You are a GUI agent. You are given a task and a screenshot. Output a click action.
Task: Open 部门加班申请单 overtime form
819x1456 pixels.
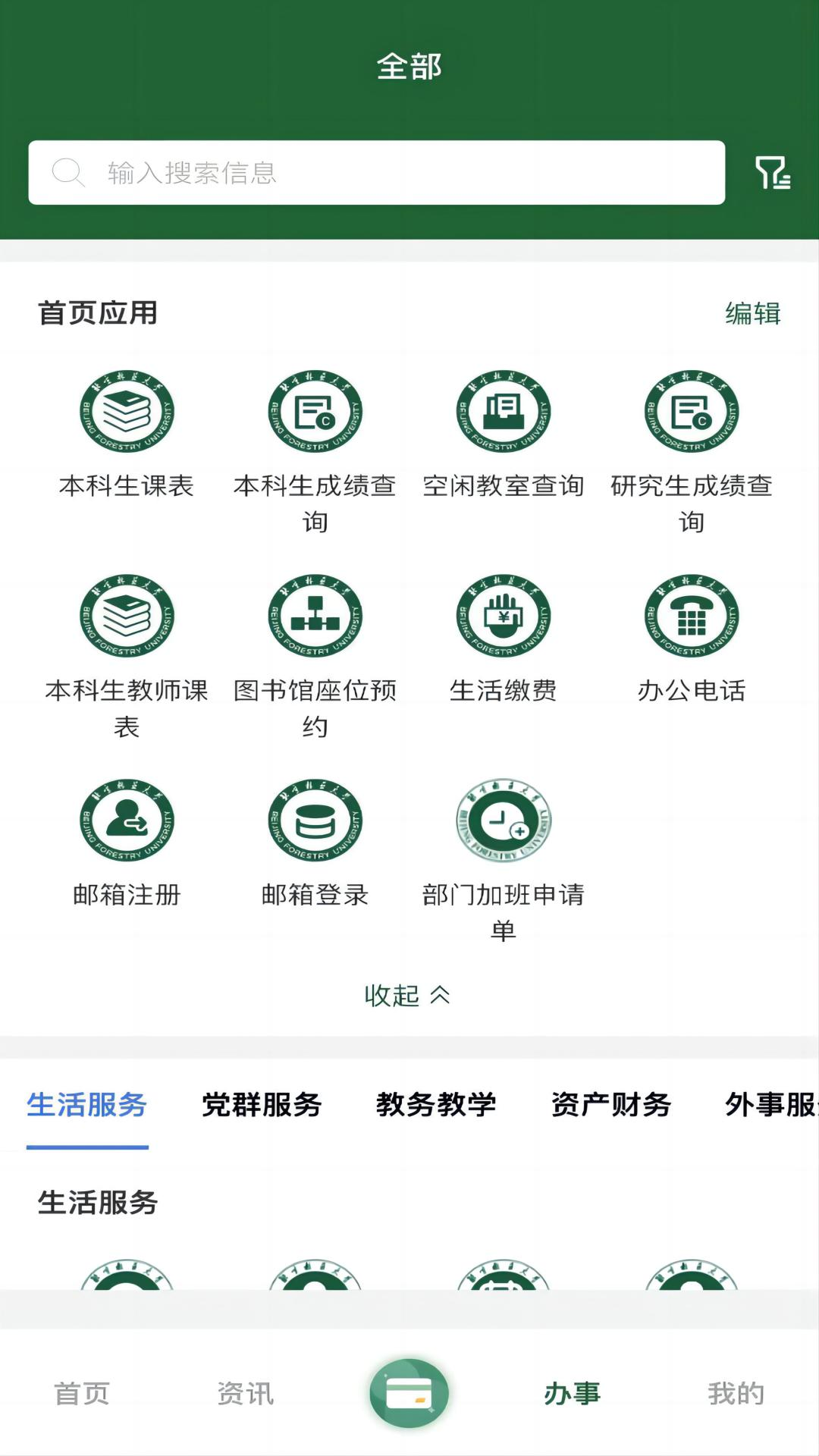pyautogui.click(x=503, y=821)
